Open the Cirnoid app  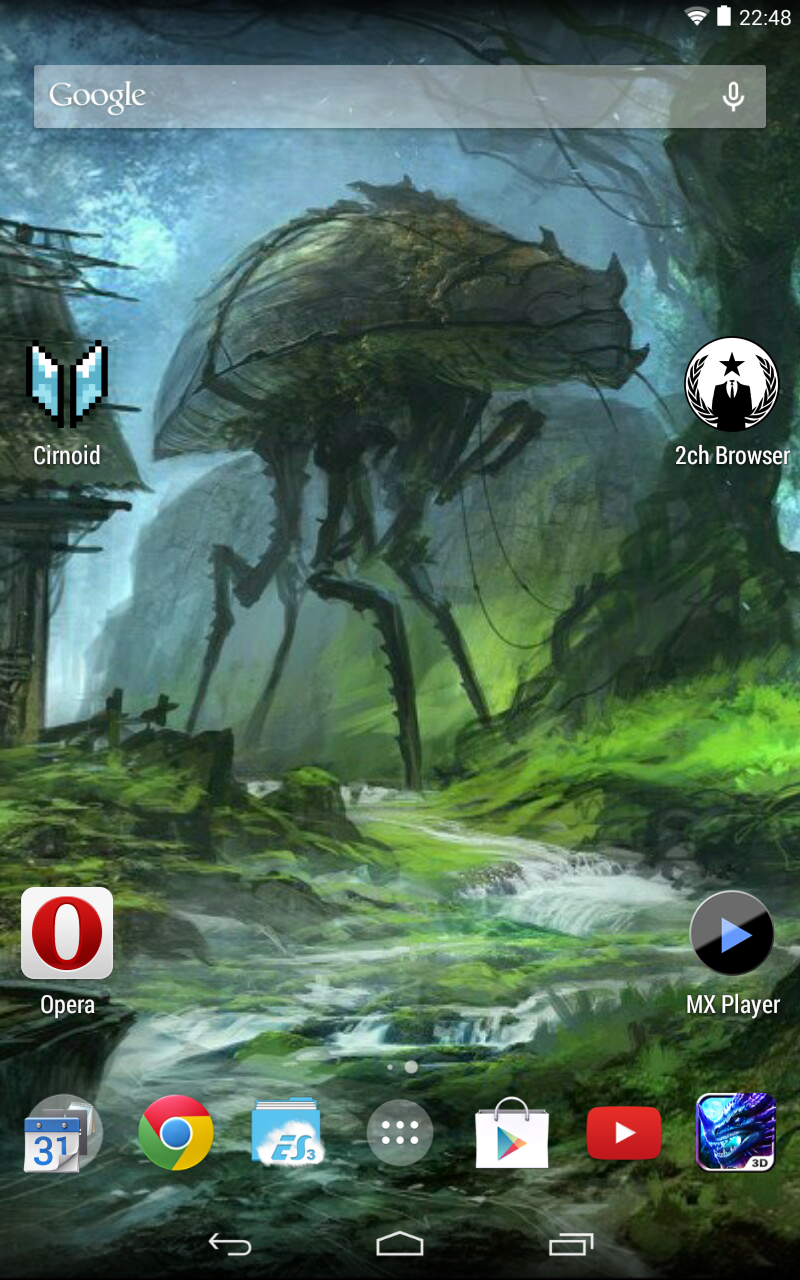(x=67, y=384)
